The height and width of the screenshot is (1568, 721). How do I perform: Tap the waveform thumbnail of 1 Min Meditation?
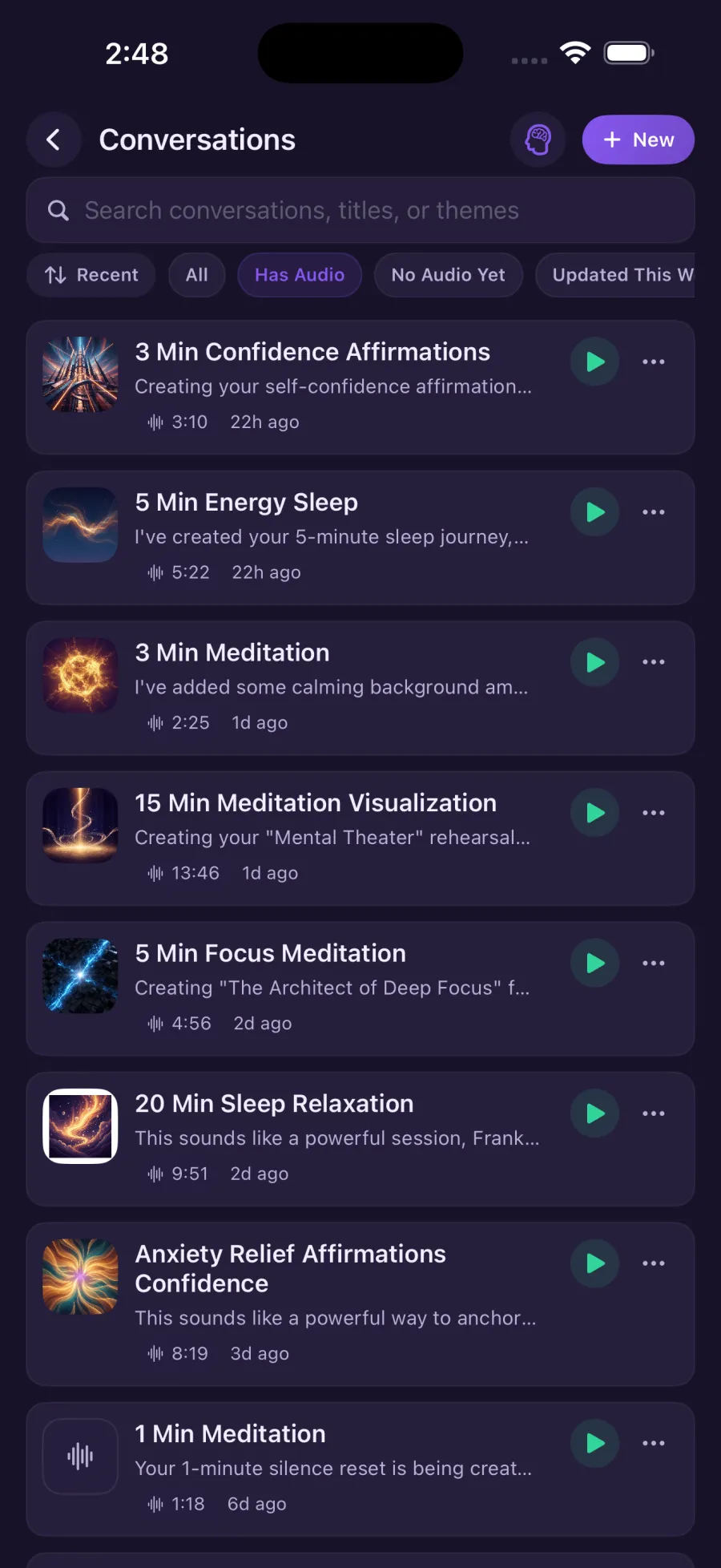coord(80,1457)
